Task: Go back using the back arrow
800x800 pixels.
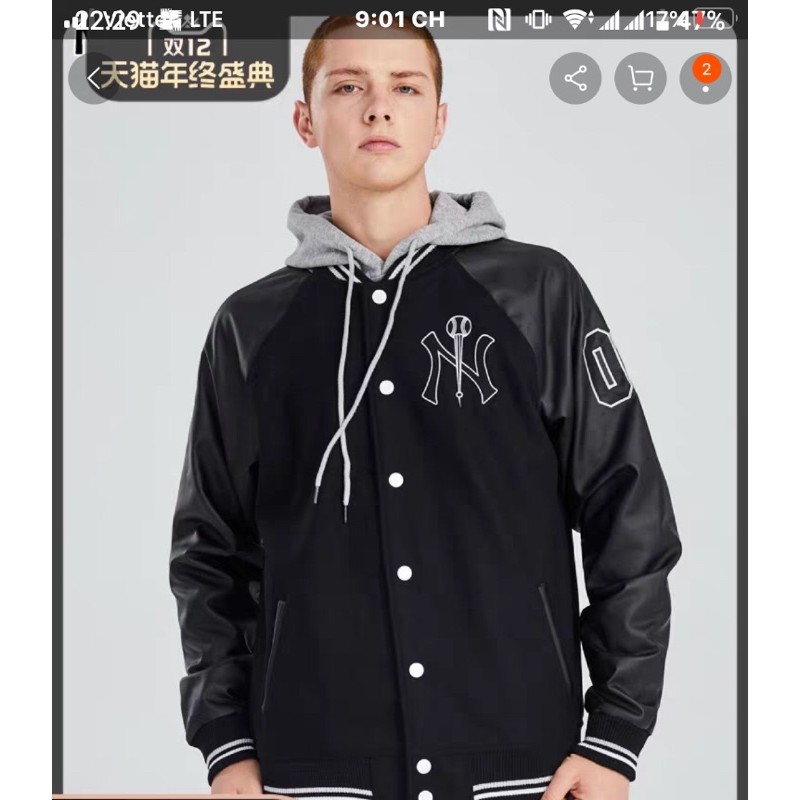Action: tap(94, 79)
